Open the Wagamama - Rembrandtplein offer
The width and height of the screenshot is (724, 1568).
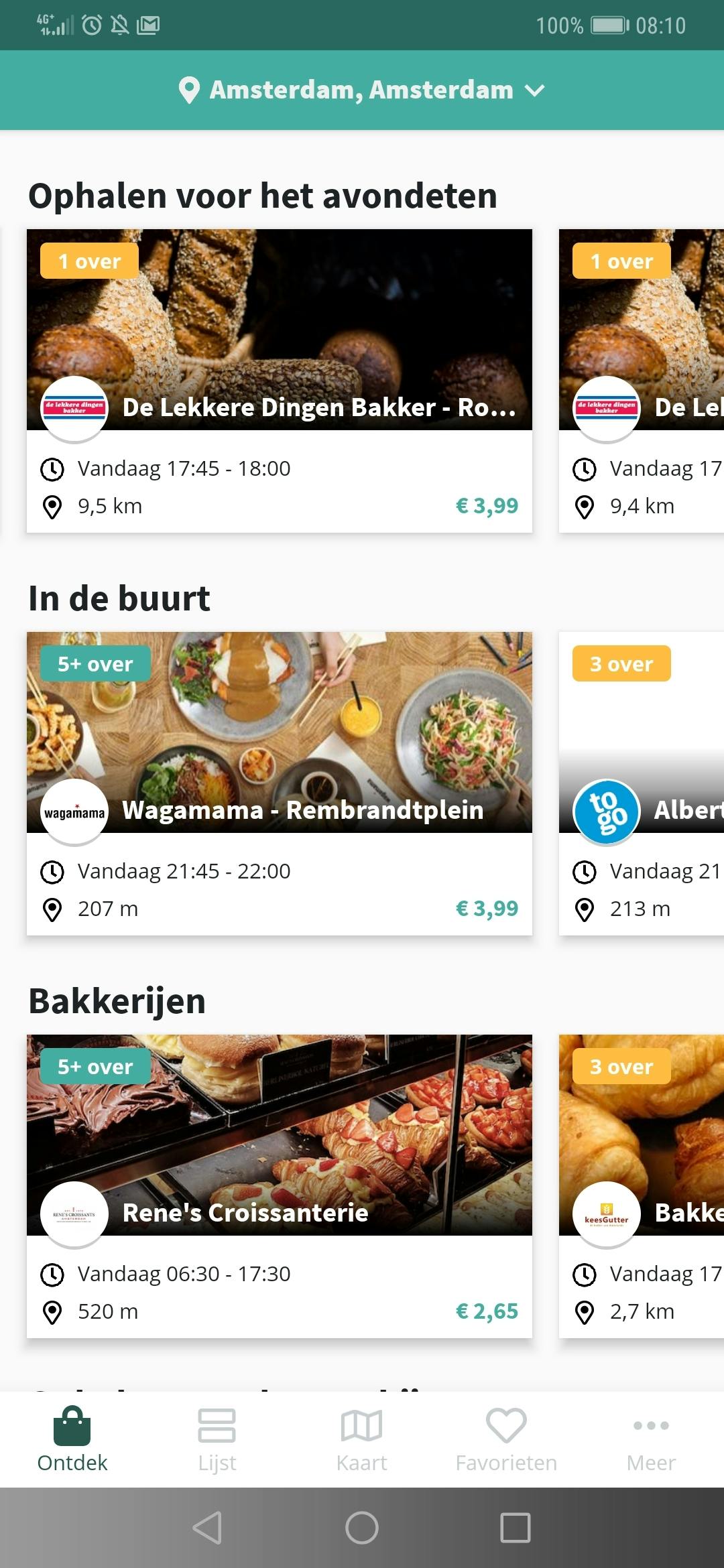tap(280, 783)
